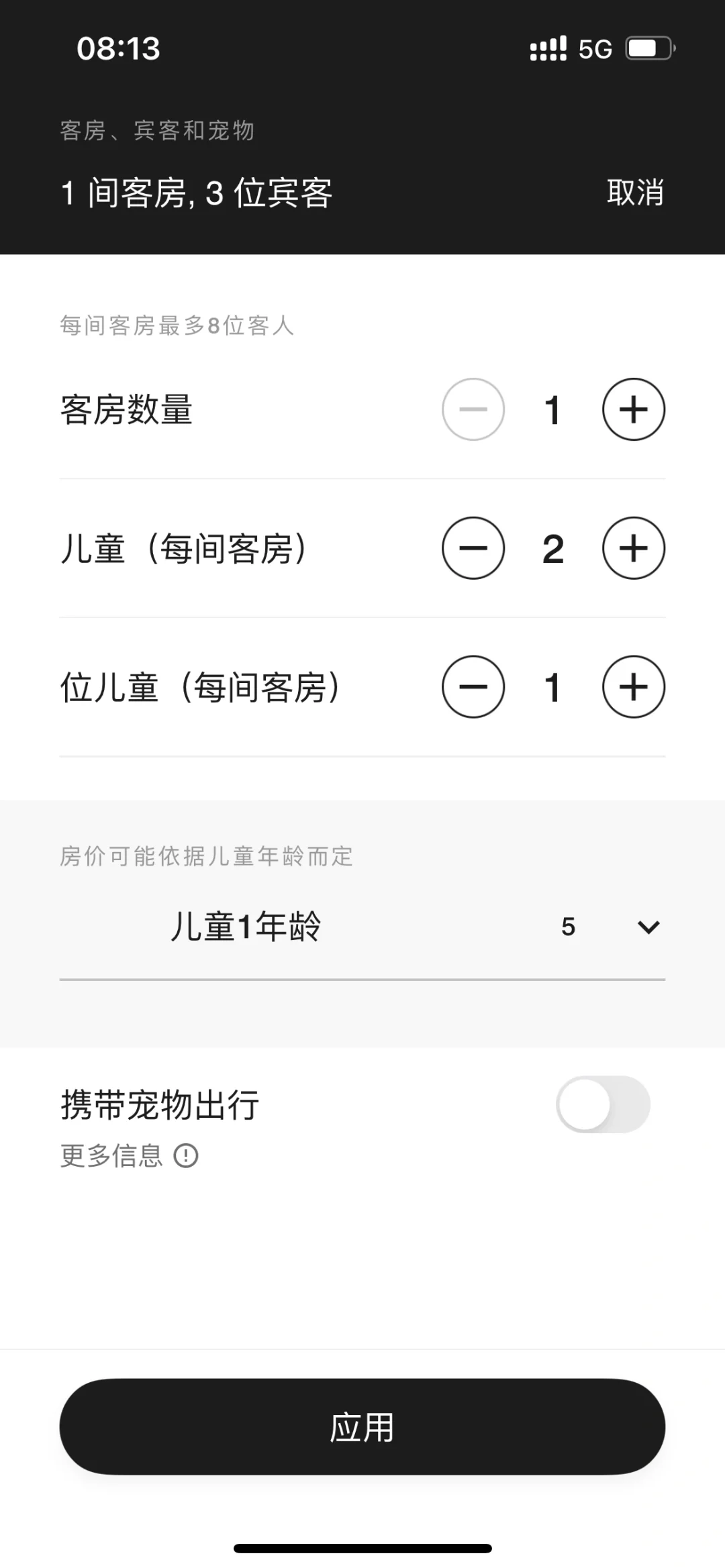Decrease 客房数量 with the minus button
Screen dimensions: 725x1568
[x=473, y=409]
